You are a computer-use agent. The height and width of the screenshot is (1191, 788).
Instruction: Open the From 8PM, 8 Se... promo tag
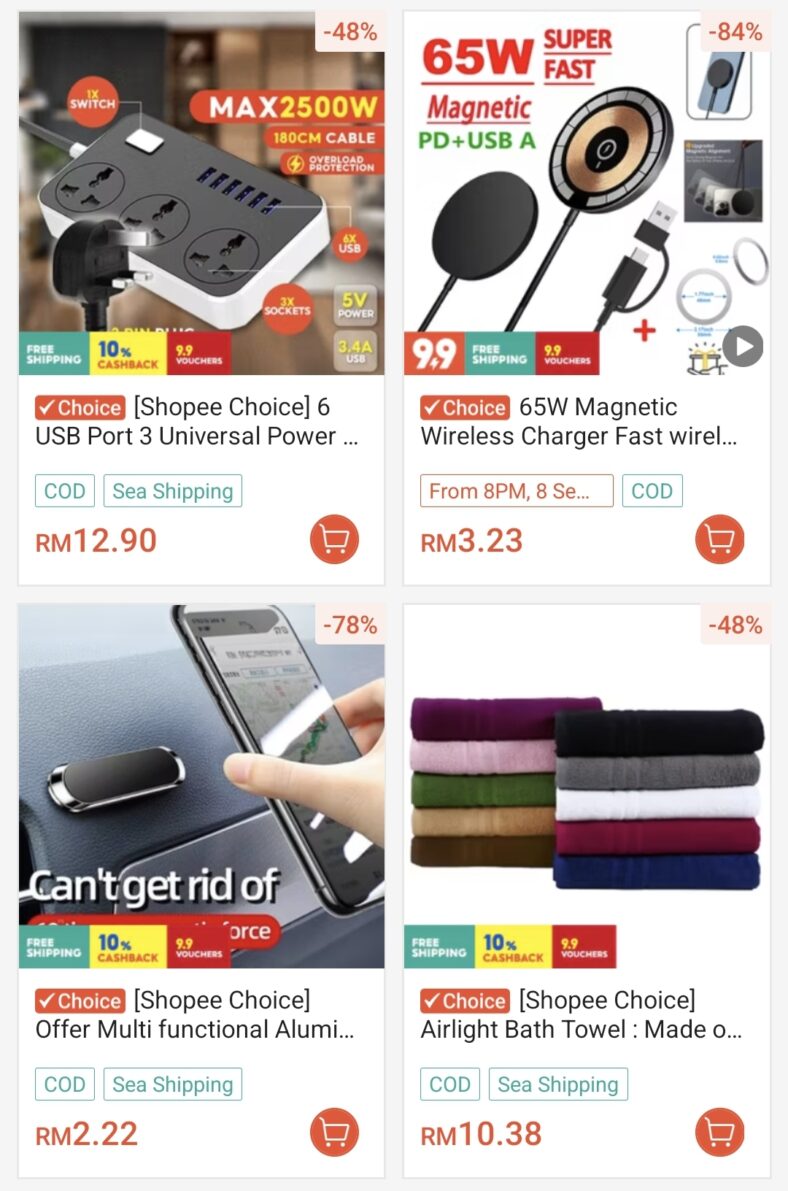[517, 490]
